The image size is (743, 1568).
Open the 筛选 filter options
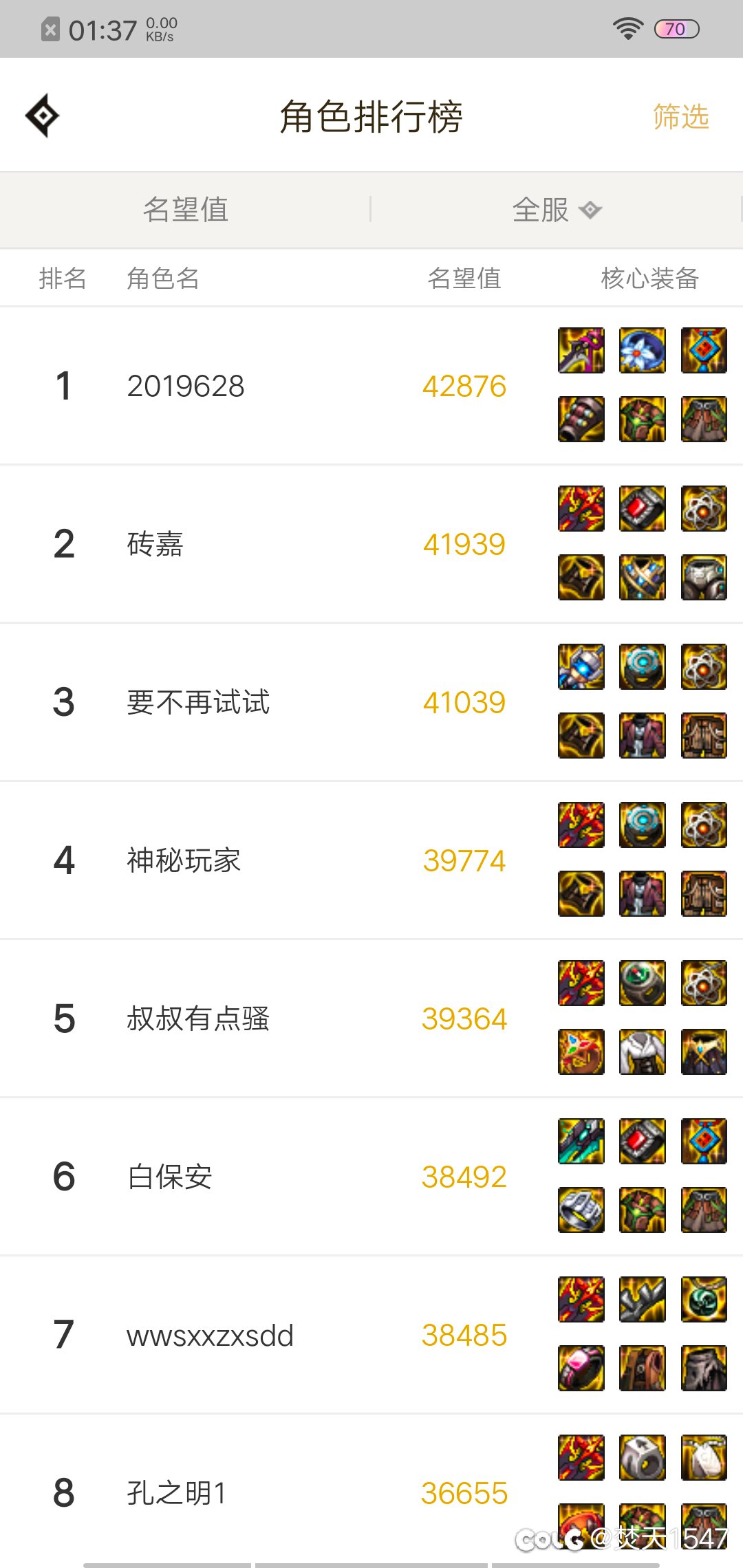[680, 117]
